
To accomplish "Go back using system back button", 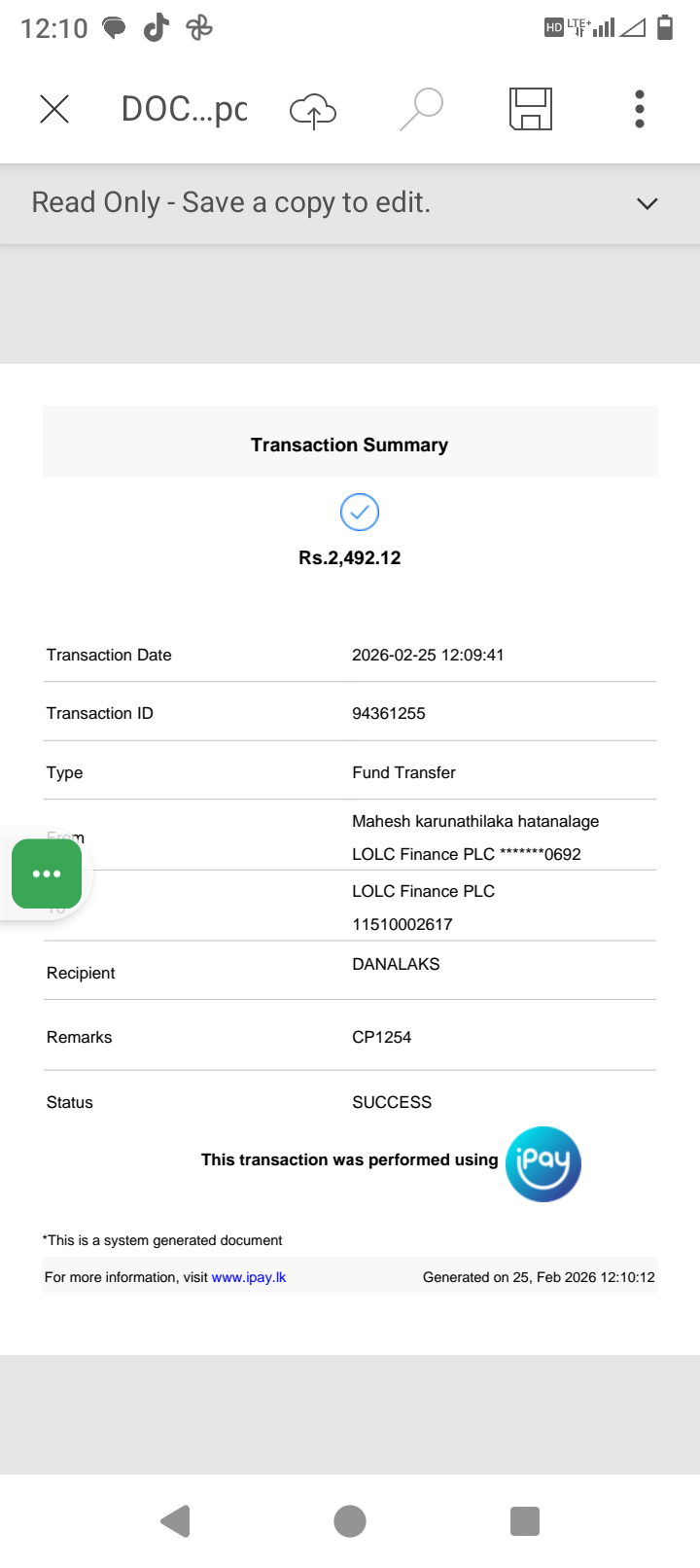I will (175, 1520).
